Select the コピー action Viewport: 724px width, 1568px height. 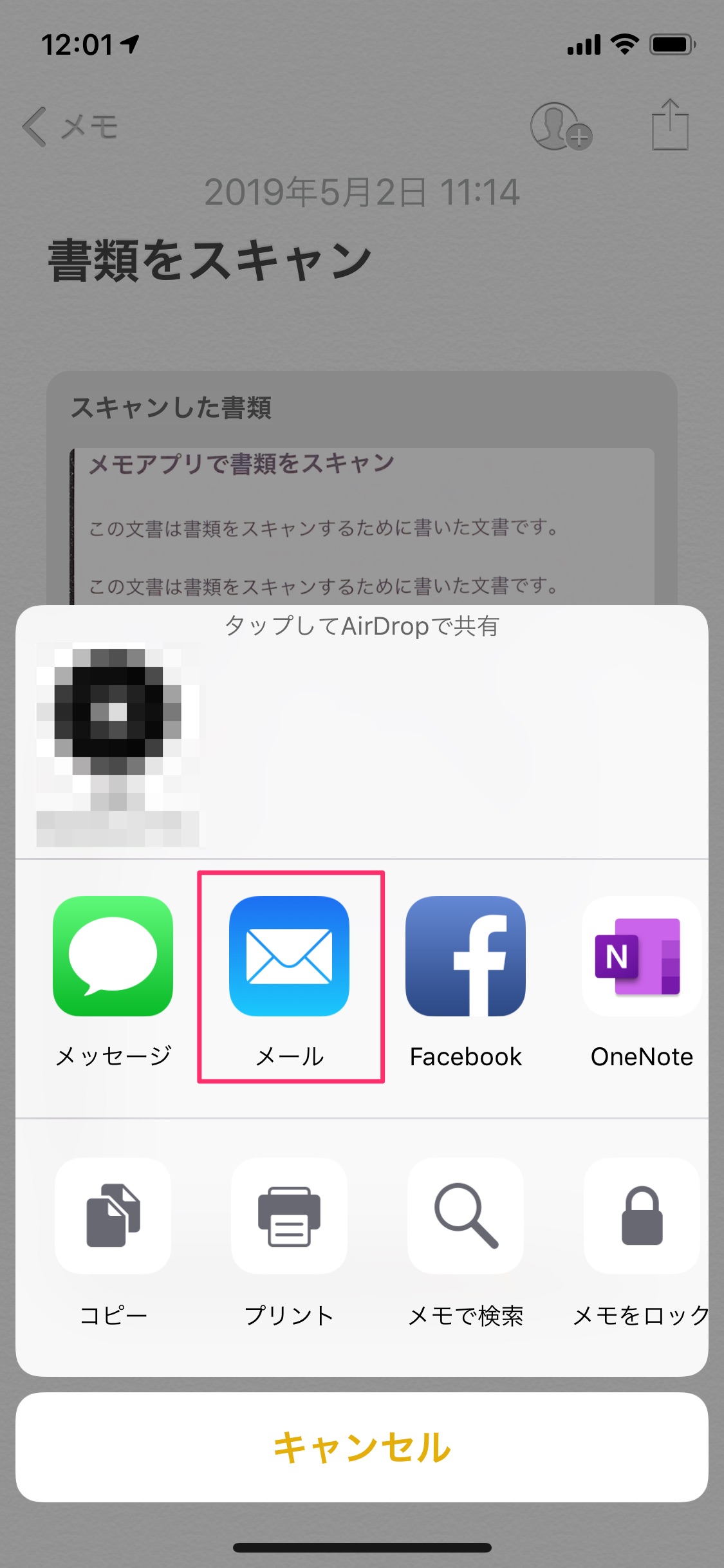[x=113, y=1216]
